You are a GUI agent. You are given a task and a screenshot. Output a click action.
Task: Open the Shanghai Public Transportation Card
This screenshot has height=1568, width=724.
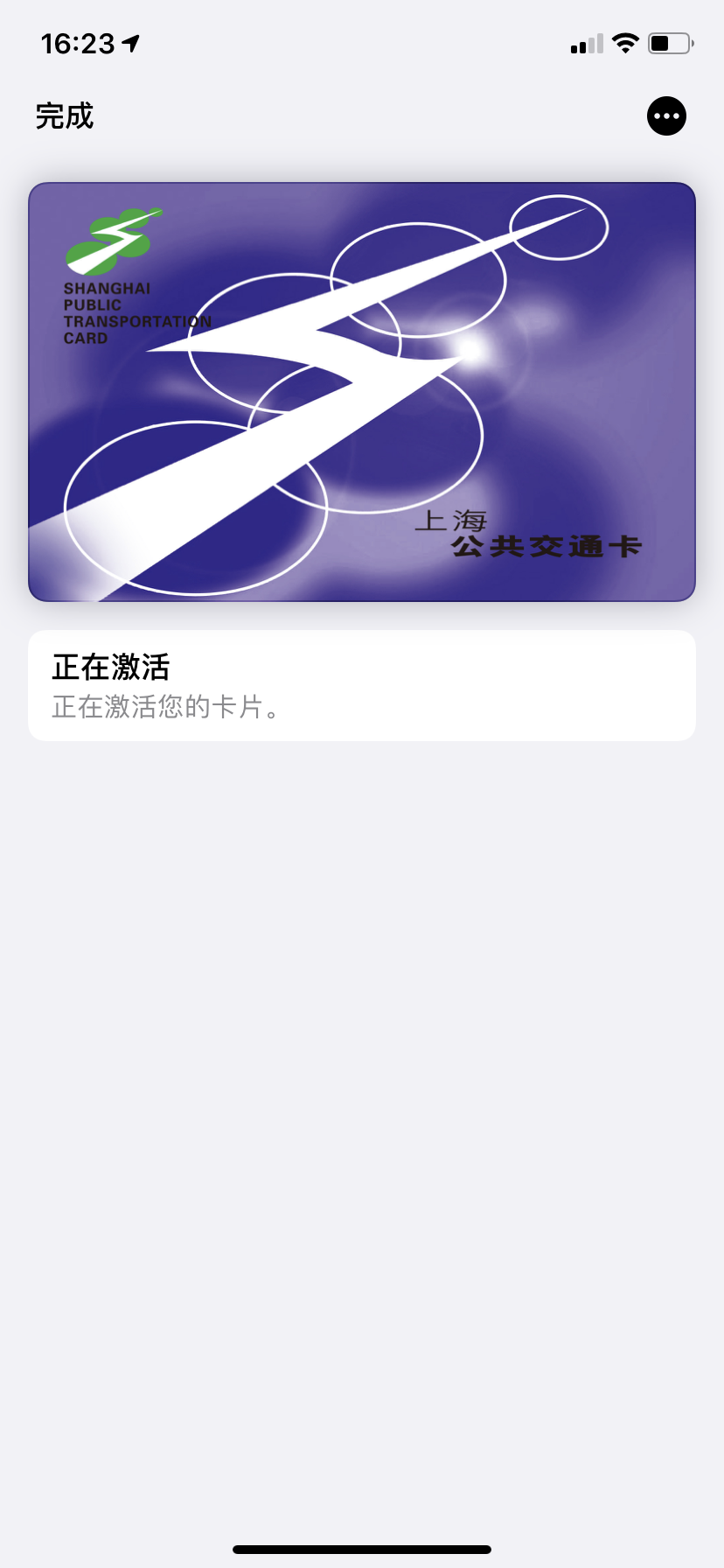click(x=362, y=392)
